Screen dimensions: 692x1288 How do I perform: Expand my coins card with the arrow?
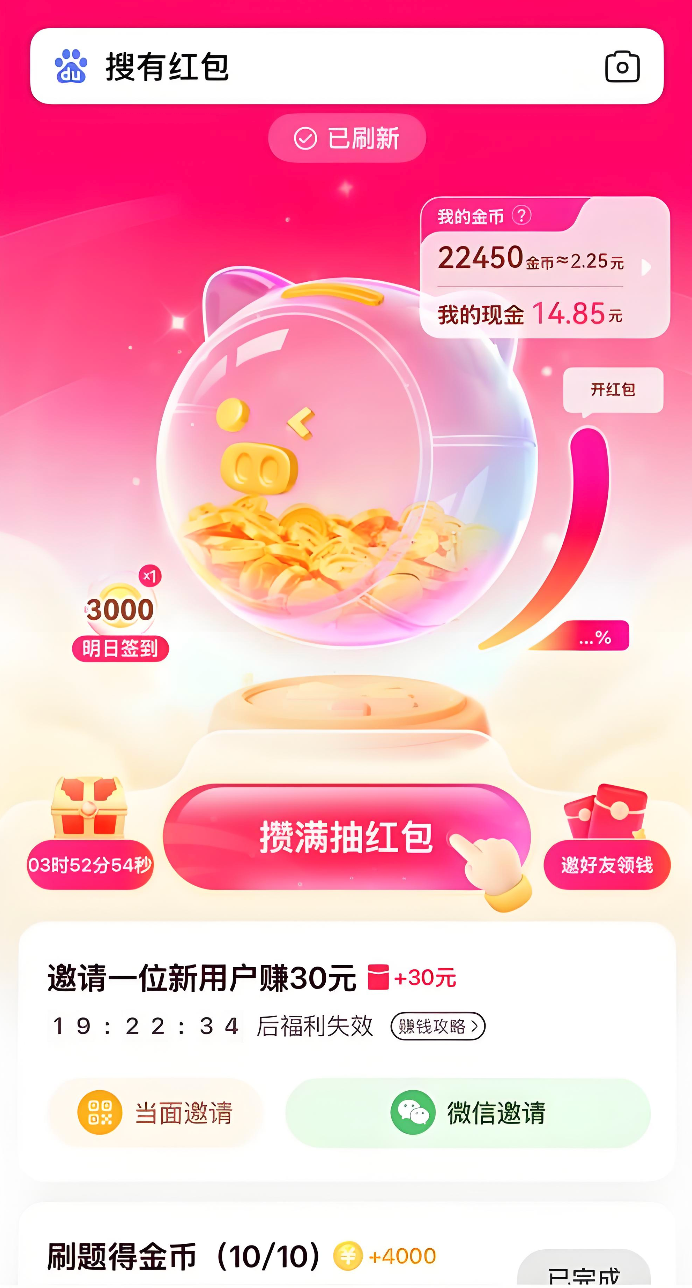646,267
